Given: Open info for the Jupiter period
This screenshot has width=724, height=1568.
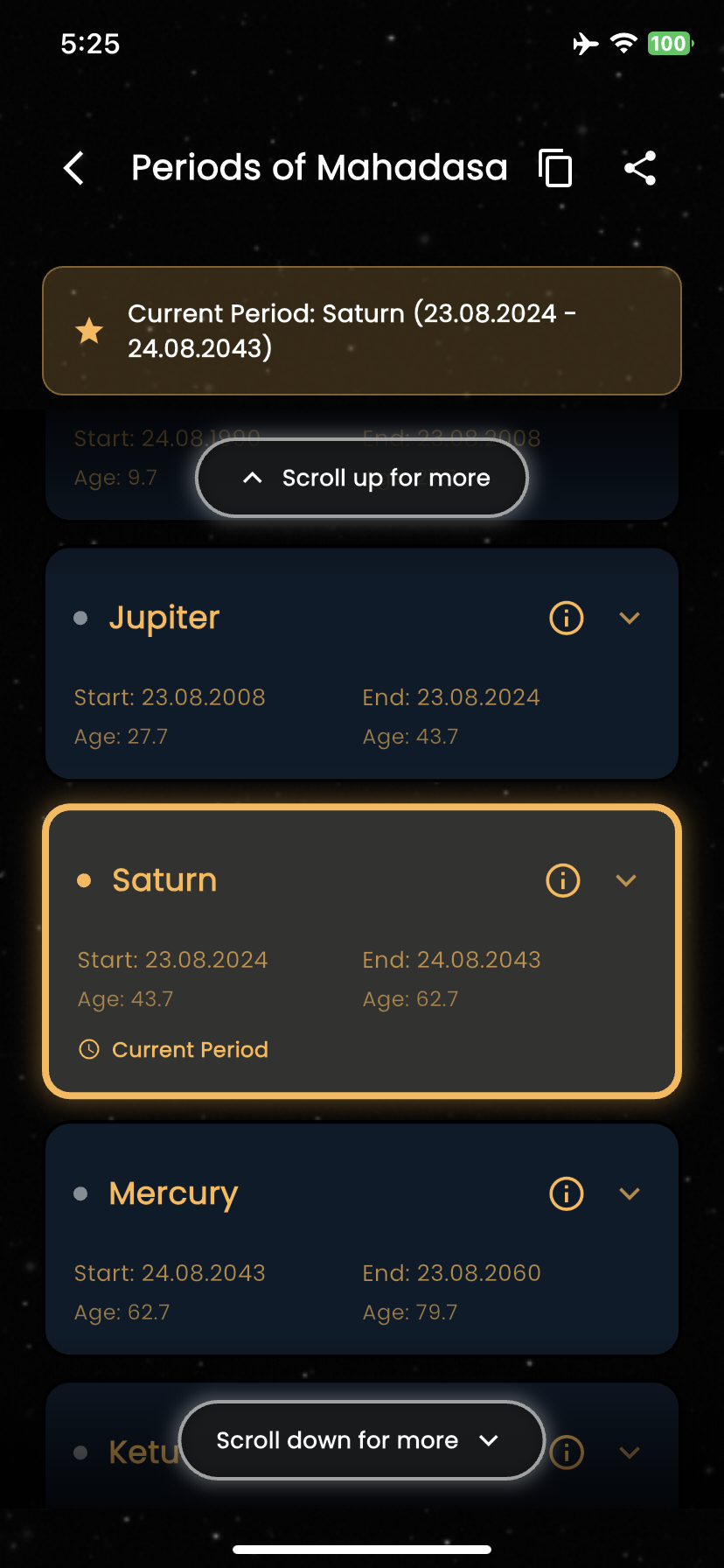Looking at the screenshot, I should pyautogui.click(x=566, y=618).
